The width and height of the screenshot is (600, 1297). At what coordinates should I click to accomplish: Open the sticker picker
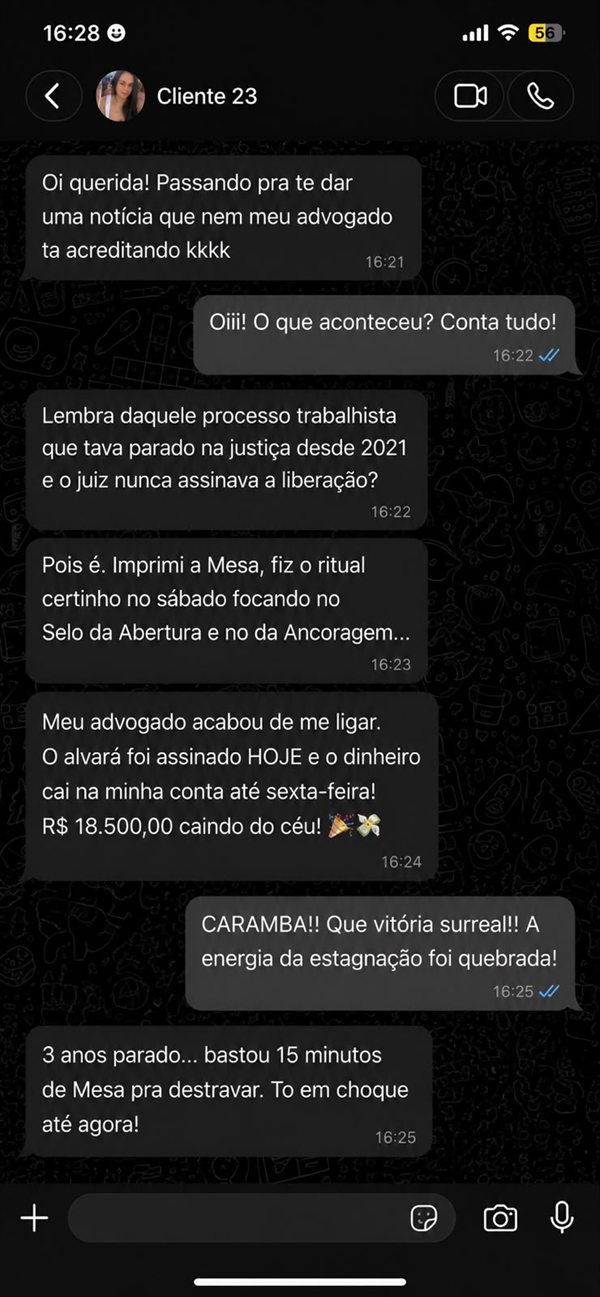point(425,1218)
